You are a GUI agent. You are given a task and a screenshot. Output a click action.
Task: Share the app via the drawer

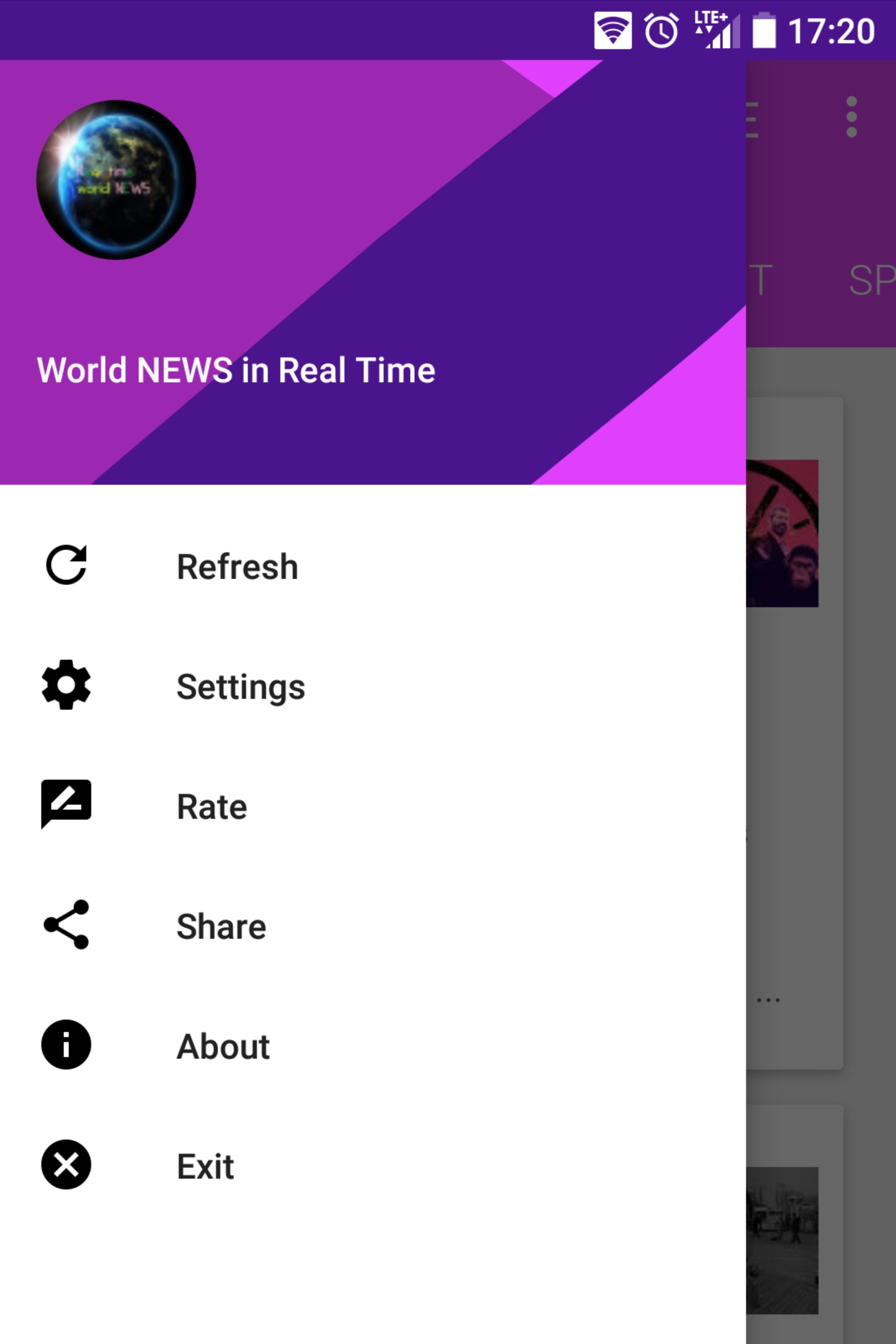221,926
